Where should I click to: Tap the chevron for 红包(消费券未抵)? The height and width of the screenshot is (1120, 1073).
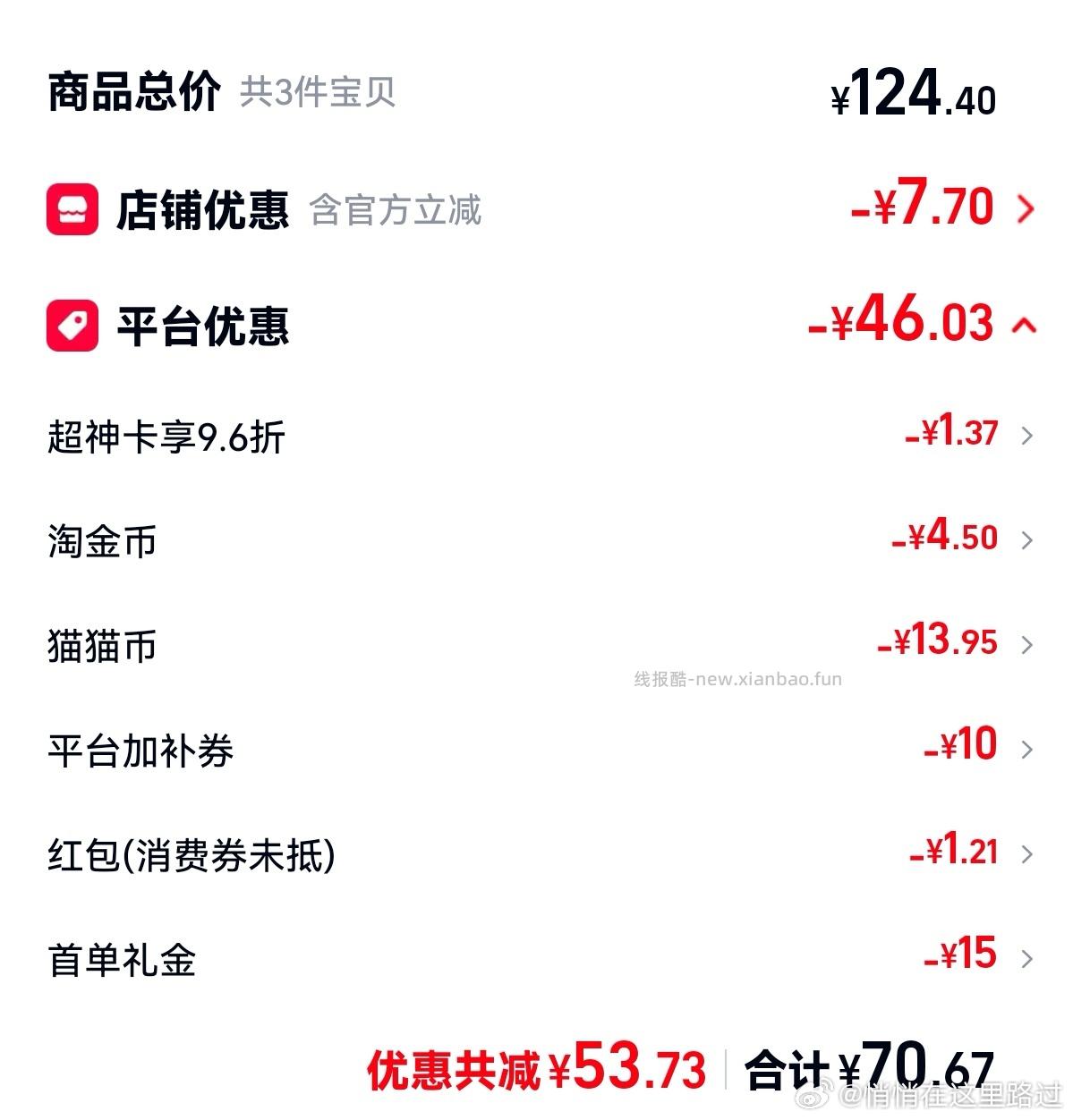coord(1027,853)
